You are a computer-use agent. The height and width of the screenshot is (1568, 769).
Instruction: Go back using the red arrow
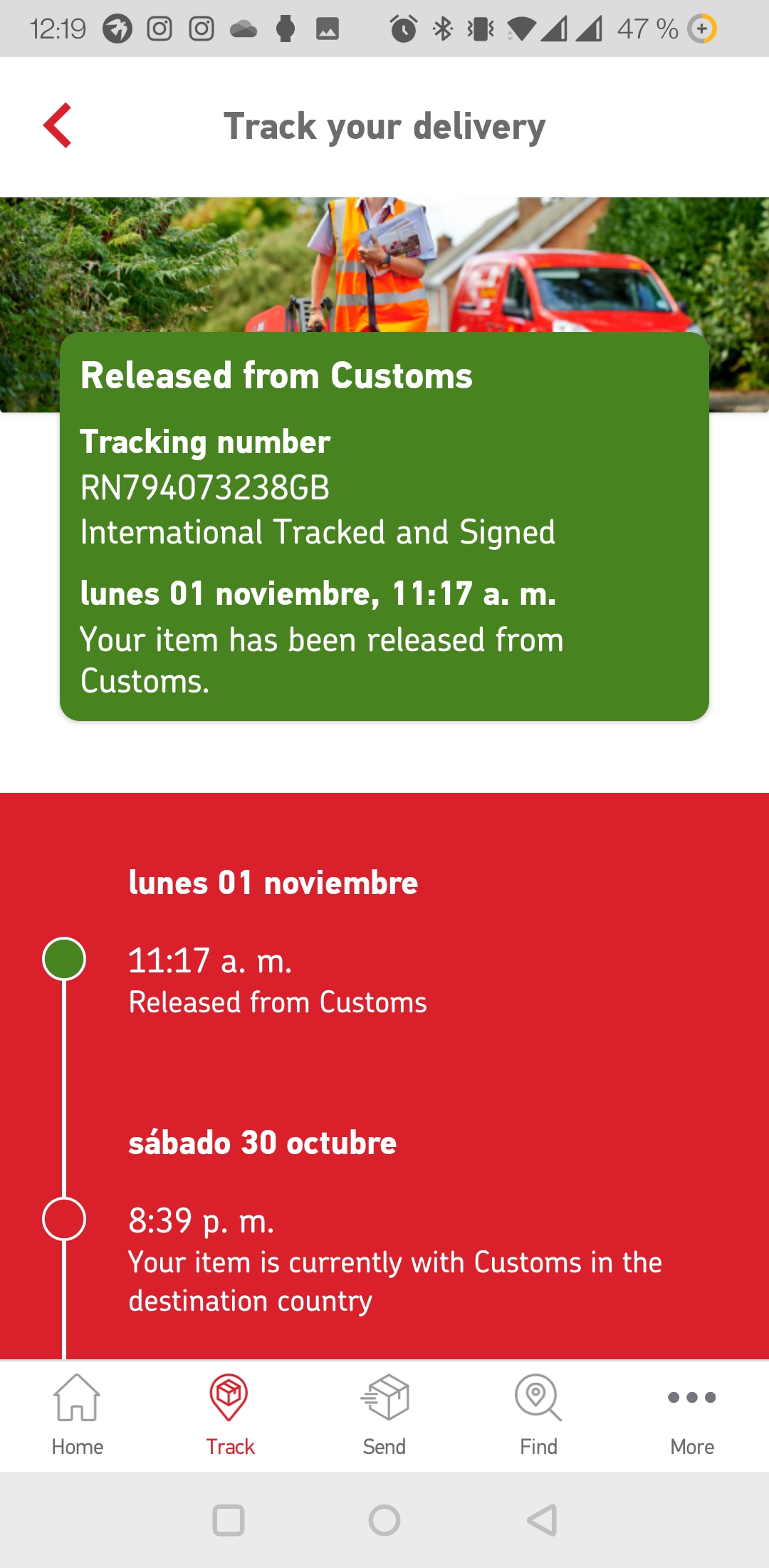click(58, 125)
